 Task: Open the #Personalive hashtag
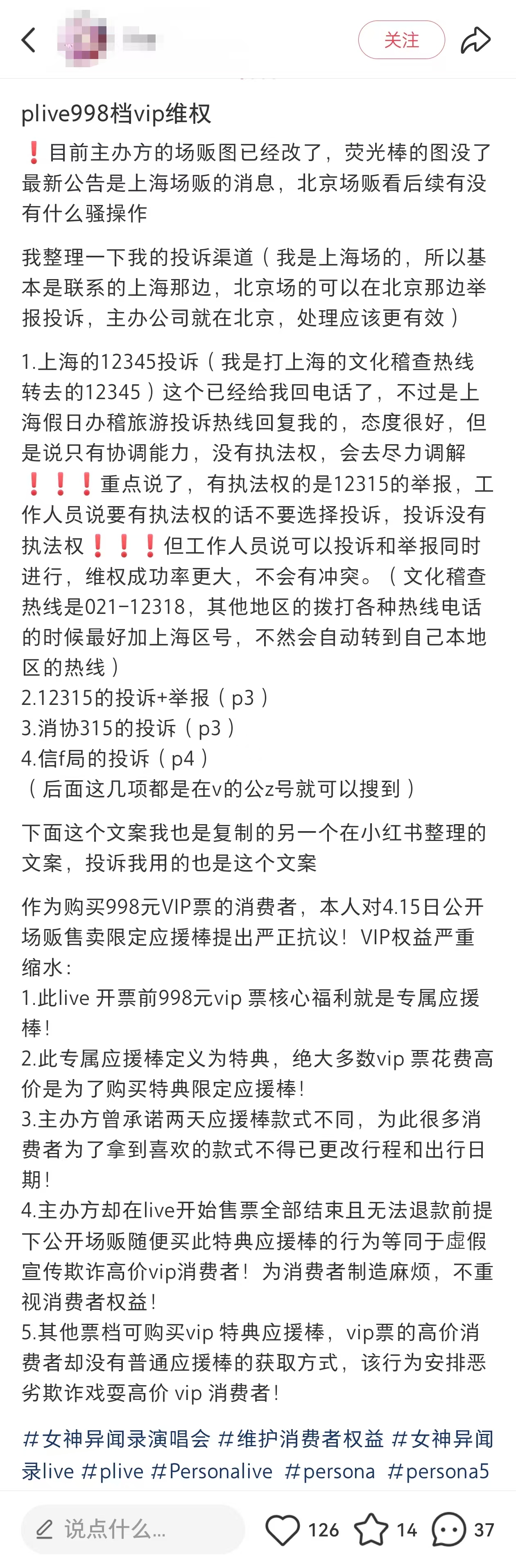click(212, 1471)
